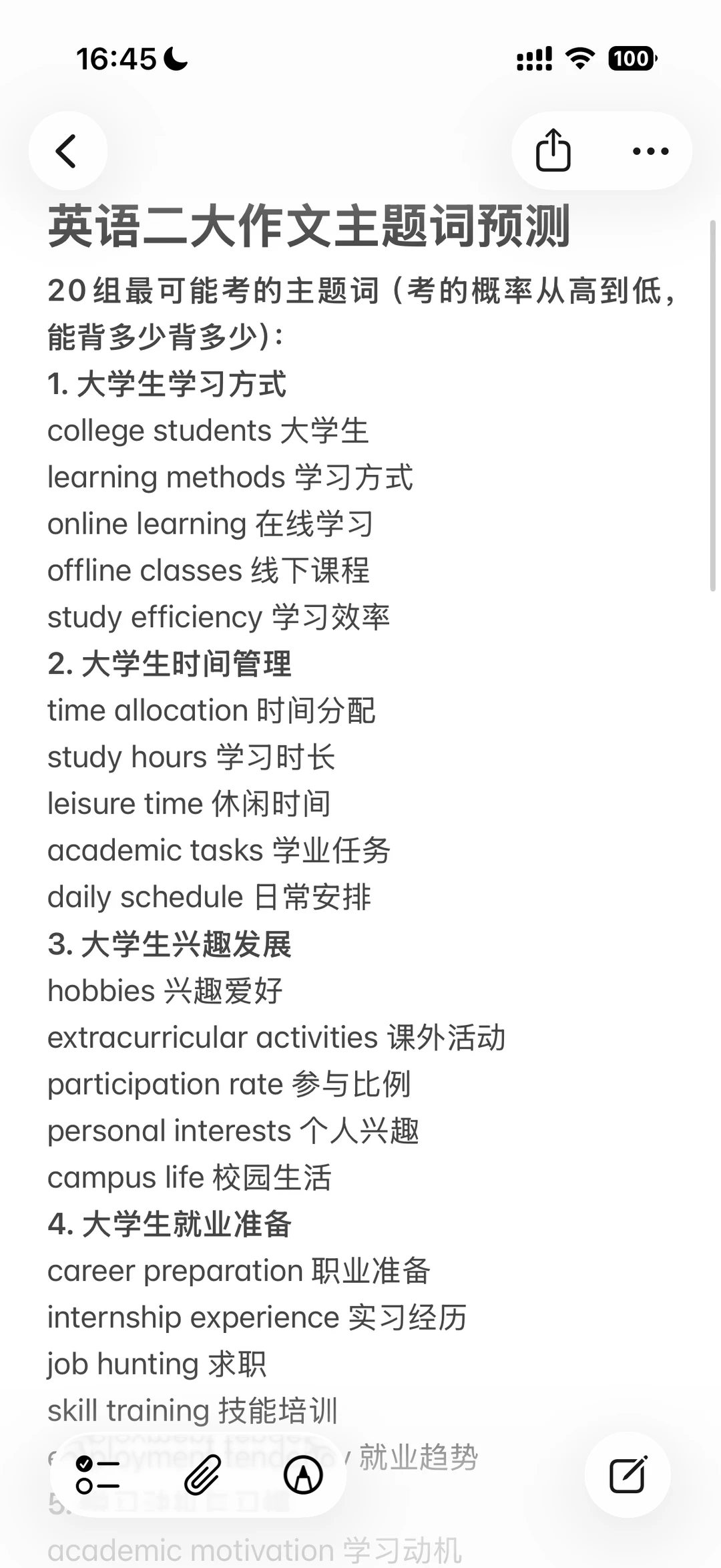Tap the line time allocation 时间分配
The height and width of the screenshot is (1568, 721).
pos(212,710)
